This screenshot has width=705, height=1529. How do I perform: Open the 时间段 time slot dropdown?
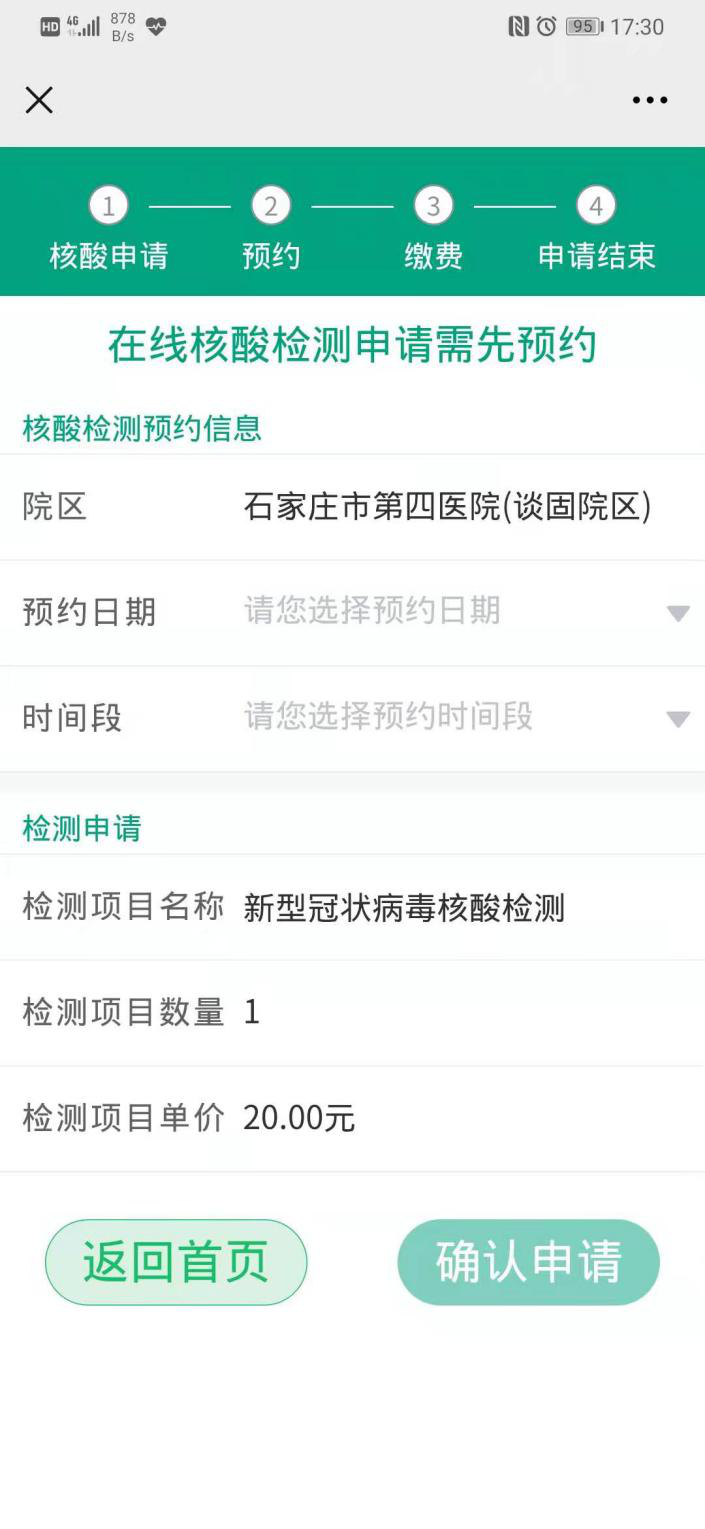(x=352, y=718)
